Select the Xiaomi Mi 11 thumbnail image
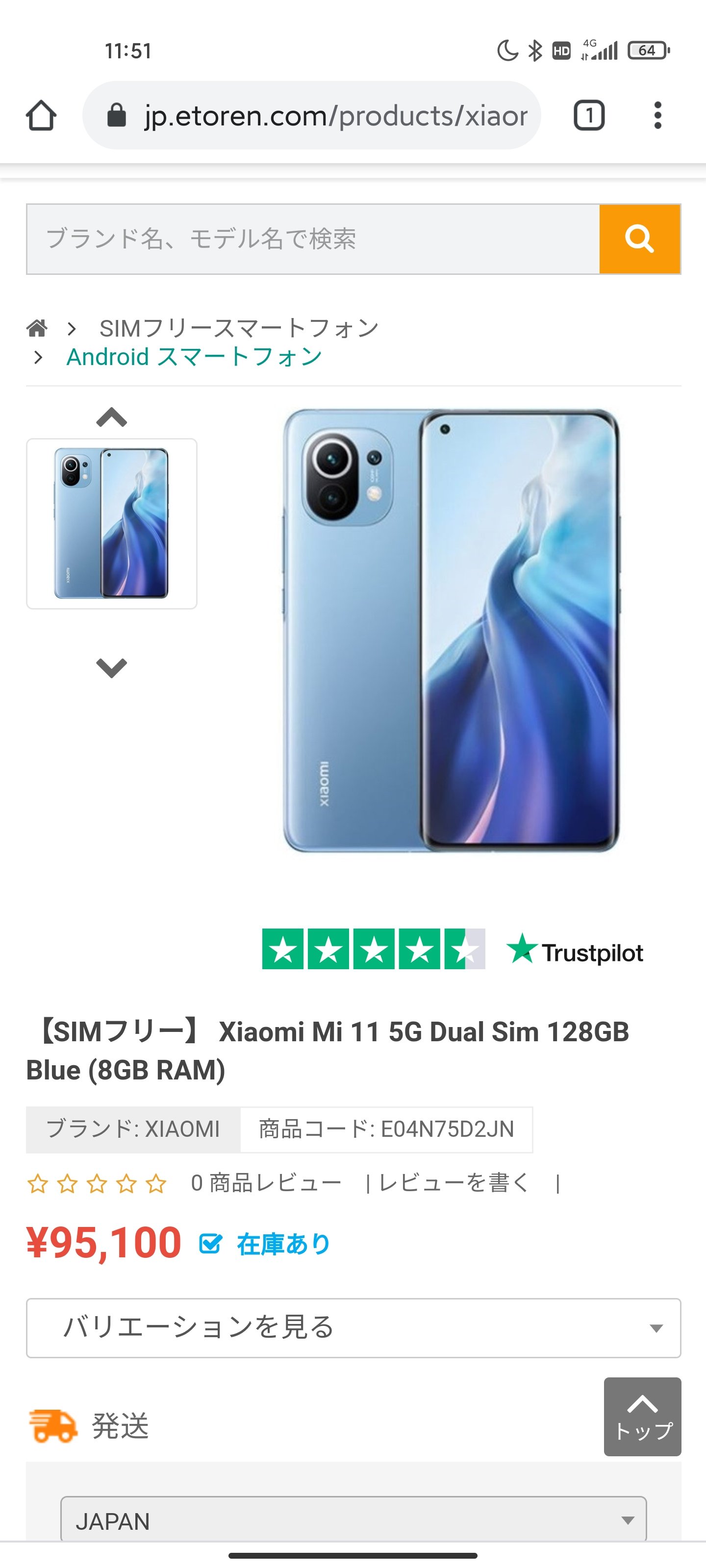 pyautogui.click(x=111, y=523)
